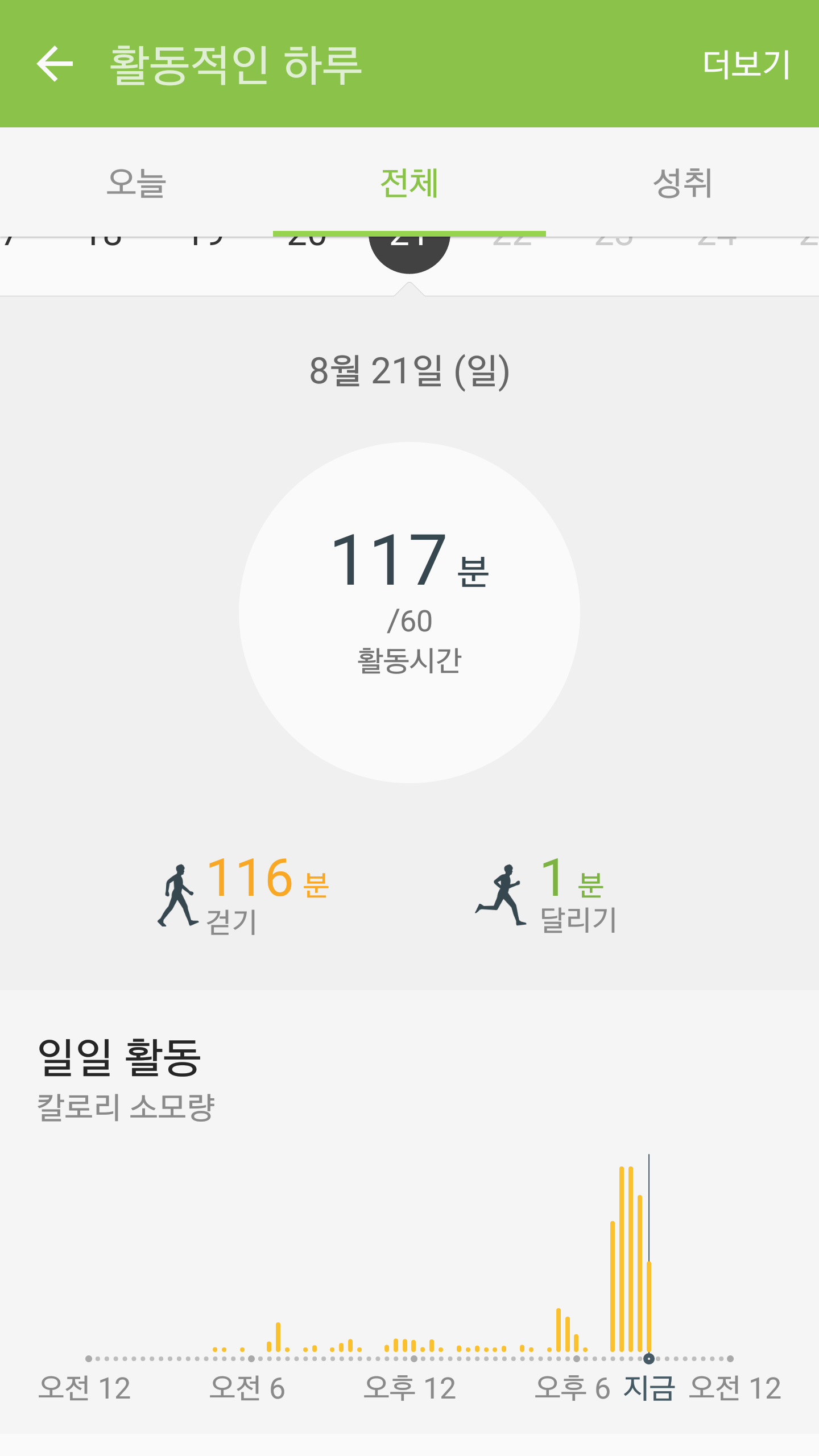Select the 전체 tab
The width and height of the screenshot is (819, 1456).
(409, 183)
